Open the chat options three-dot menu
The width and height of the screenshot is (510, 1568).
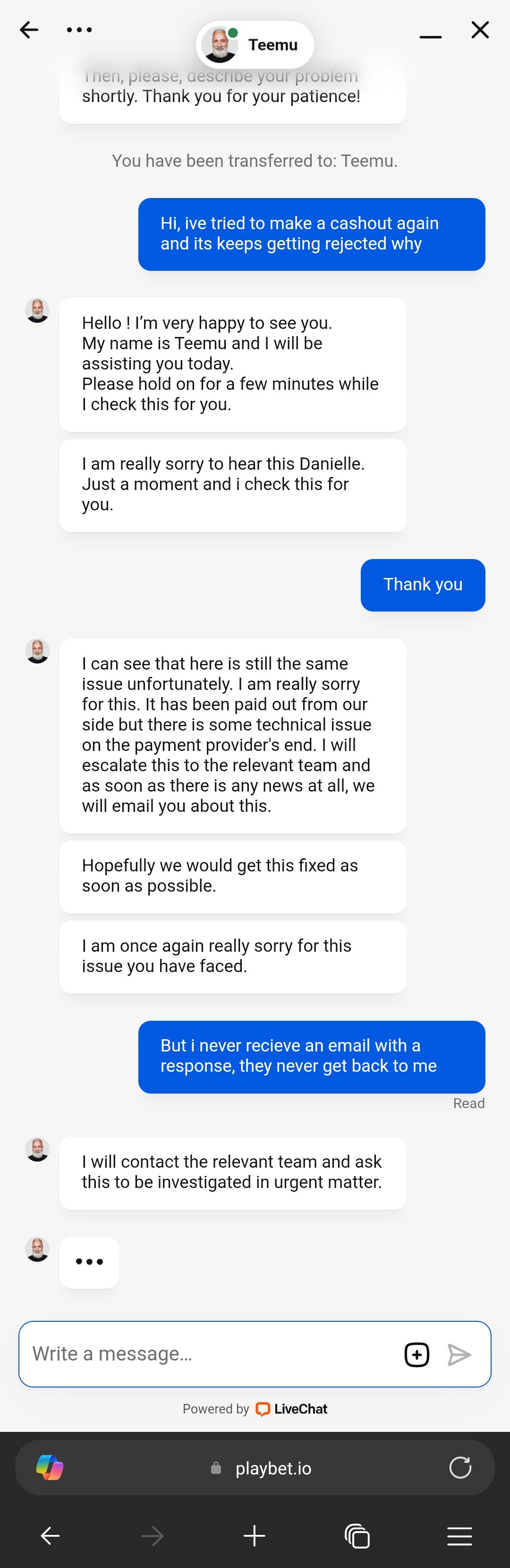(x=79, y=30)
